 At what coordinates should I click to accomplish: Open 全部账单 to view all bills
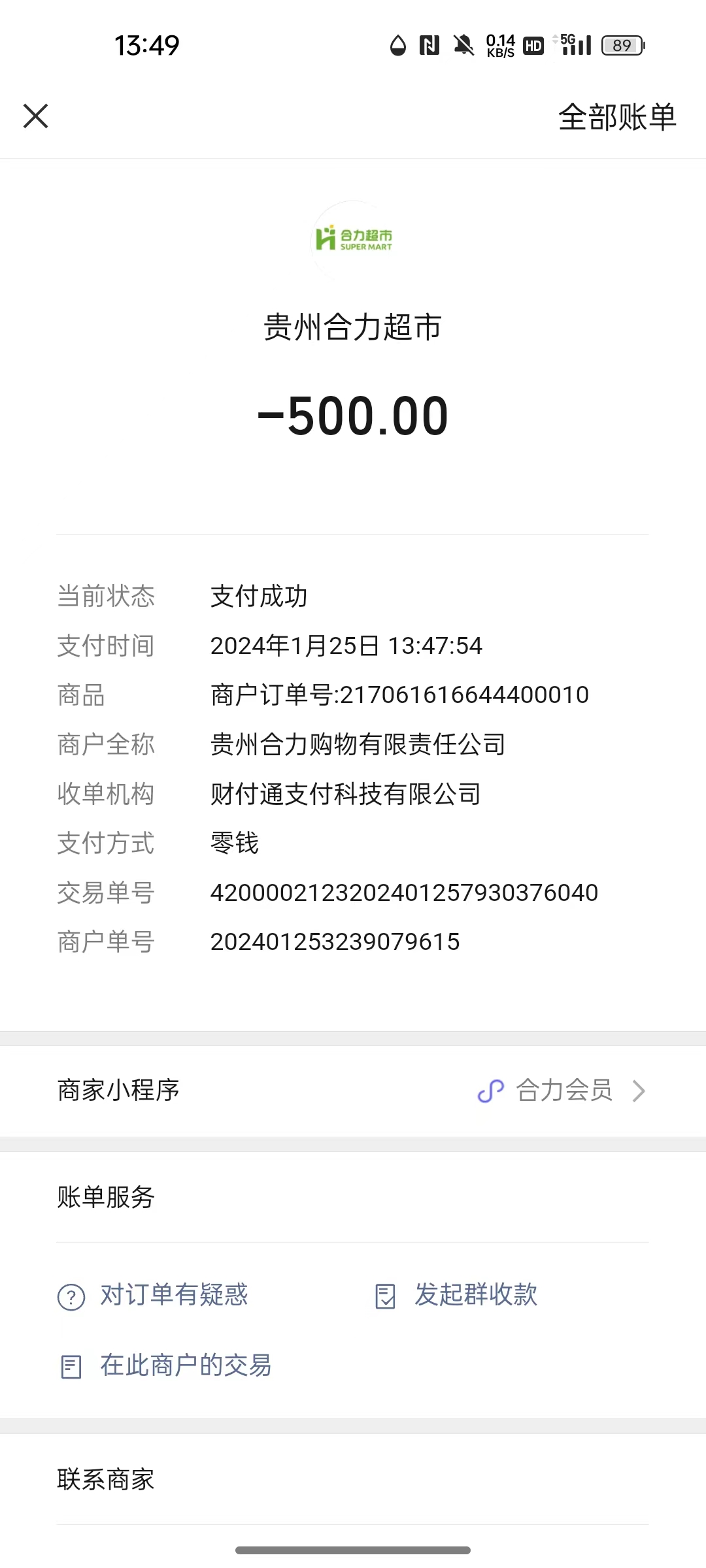616,118
